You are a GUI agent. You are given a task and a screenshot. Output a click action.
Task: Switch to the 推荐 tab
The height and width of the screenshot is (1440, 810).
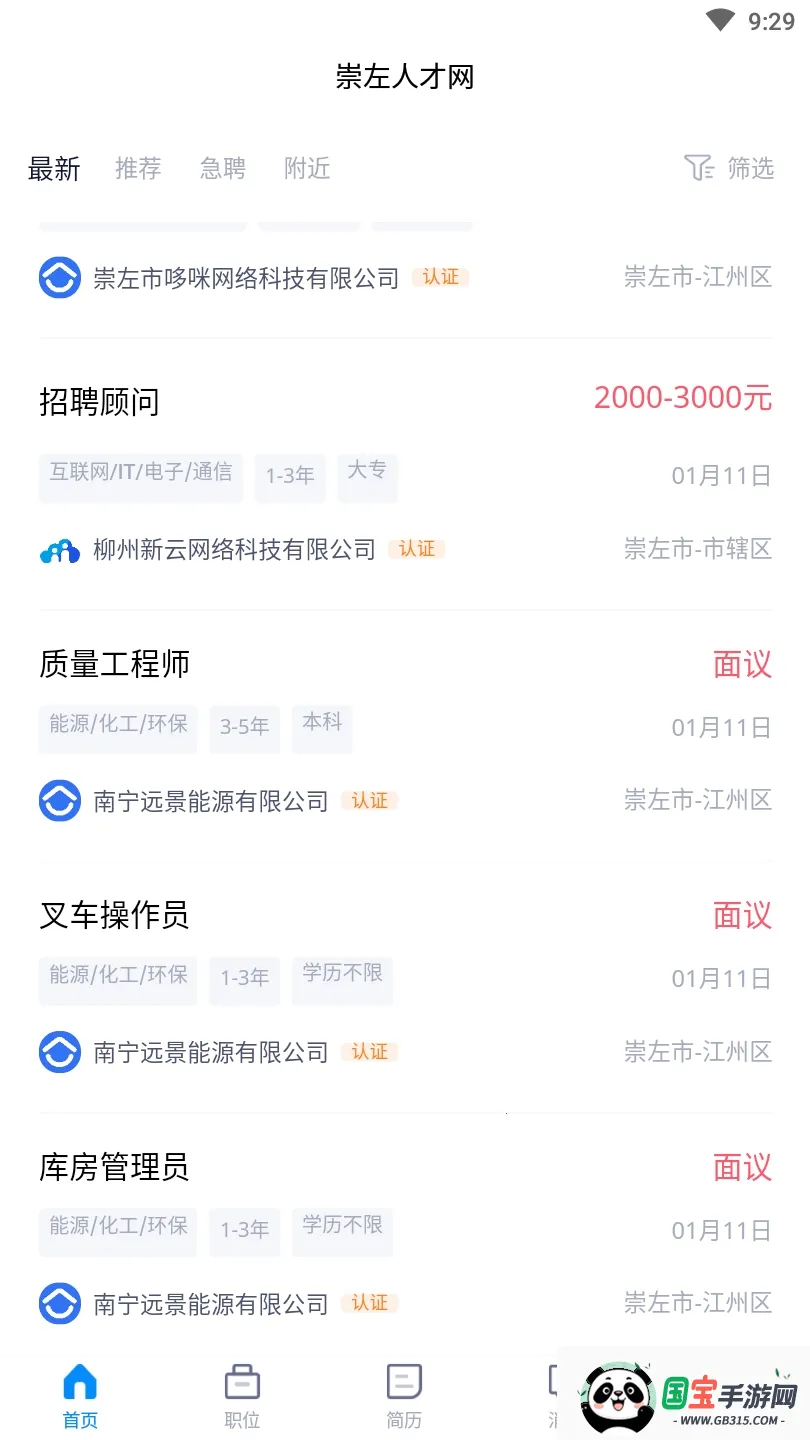click(138, 168)
